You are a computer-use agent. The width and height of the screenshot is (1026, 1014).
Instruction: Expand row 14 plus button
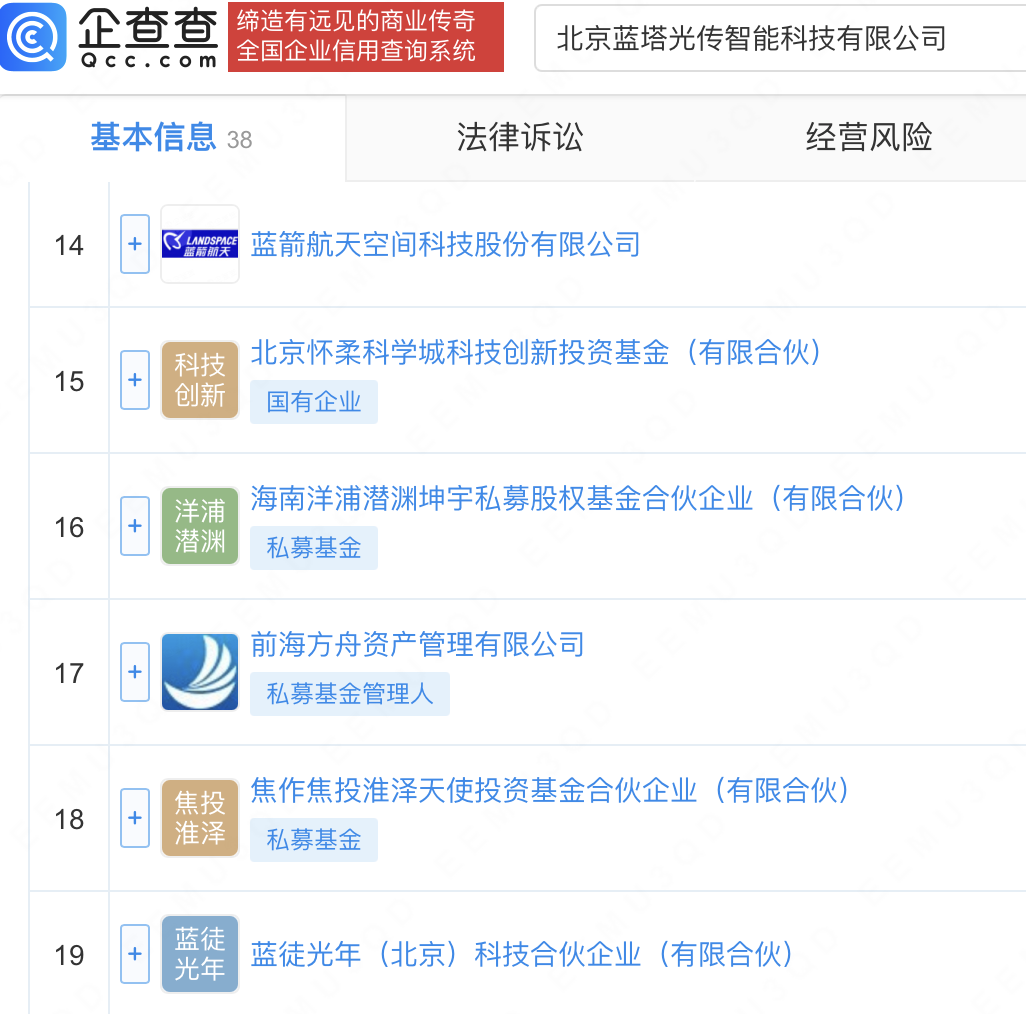[135, 244]
